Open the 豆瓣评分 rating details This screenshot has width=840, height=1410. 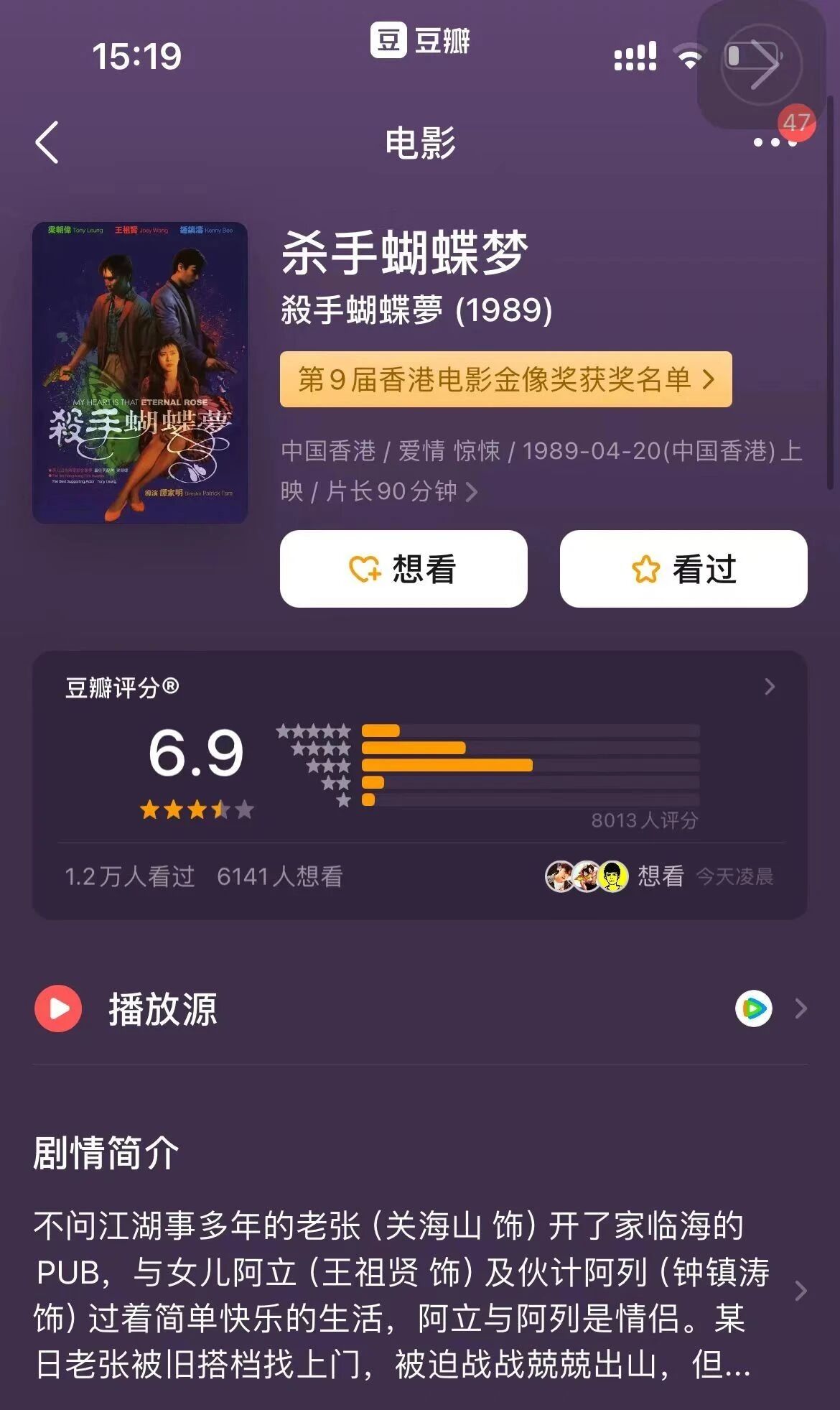coord(769,687)
